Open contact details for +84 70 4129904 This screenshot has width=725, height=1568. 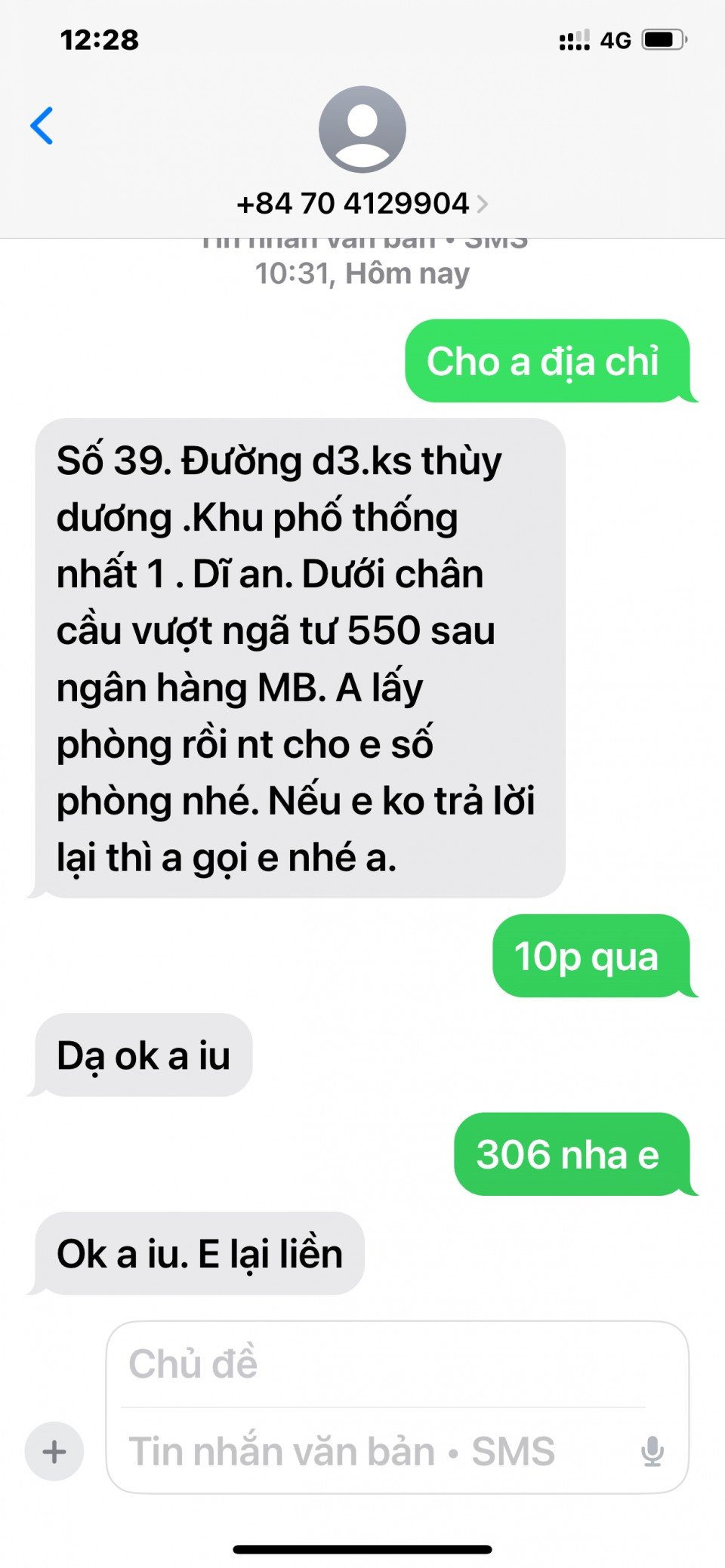click(362, 203)
